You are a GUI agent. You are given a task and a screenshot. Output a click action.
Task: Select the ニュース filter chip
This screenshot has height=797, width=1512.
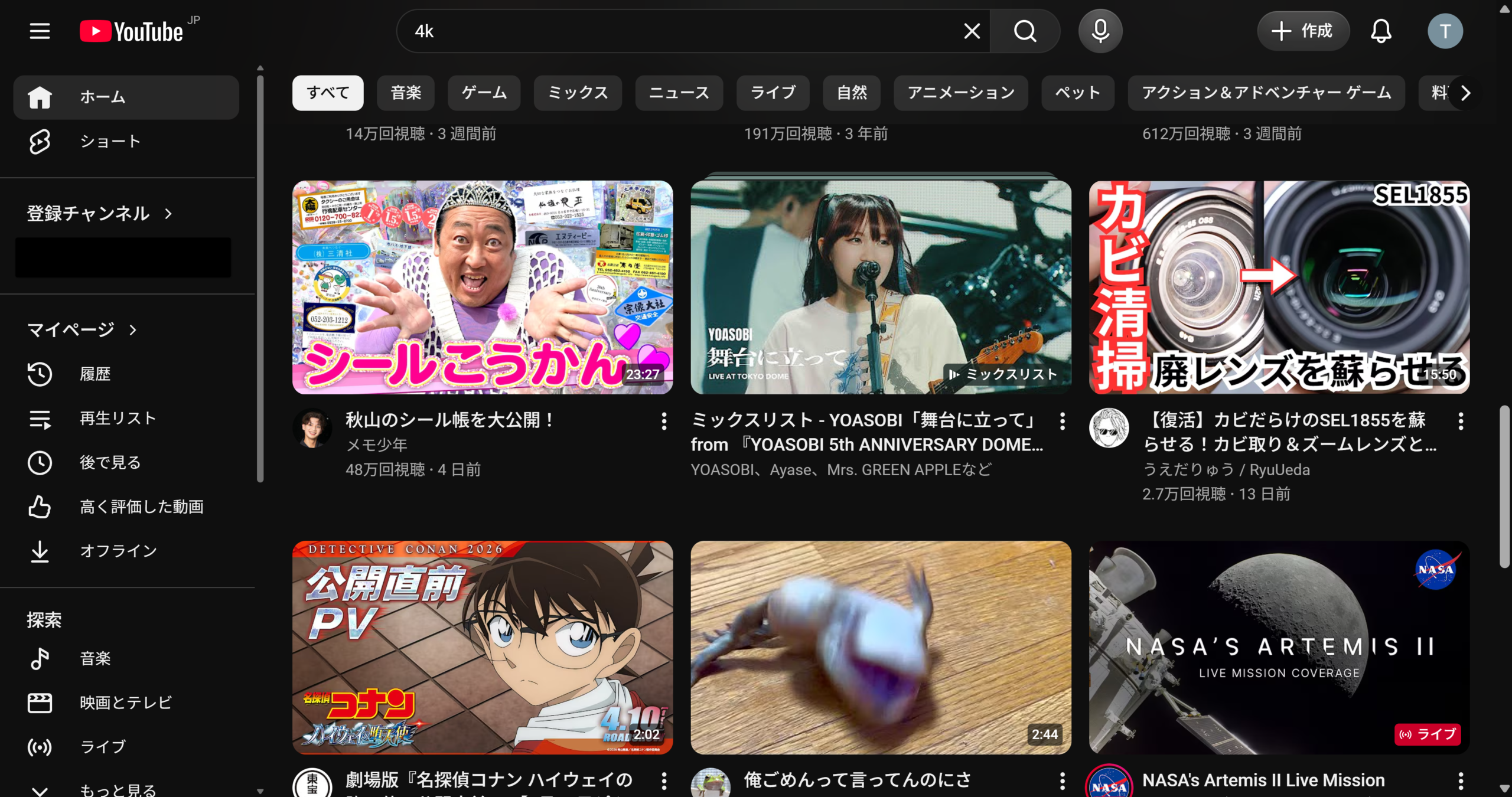[x=679, y=93]
